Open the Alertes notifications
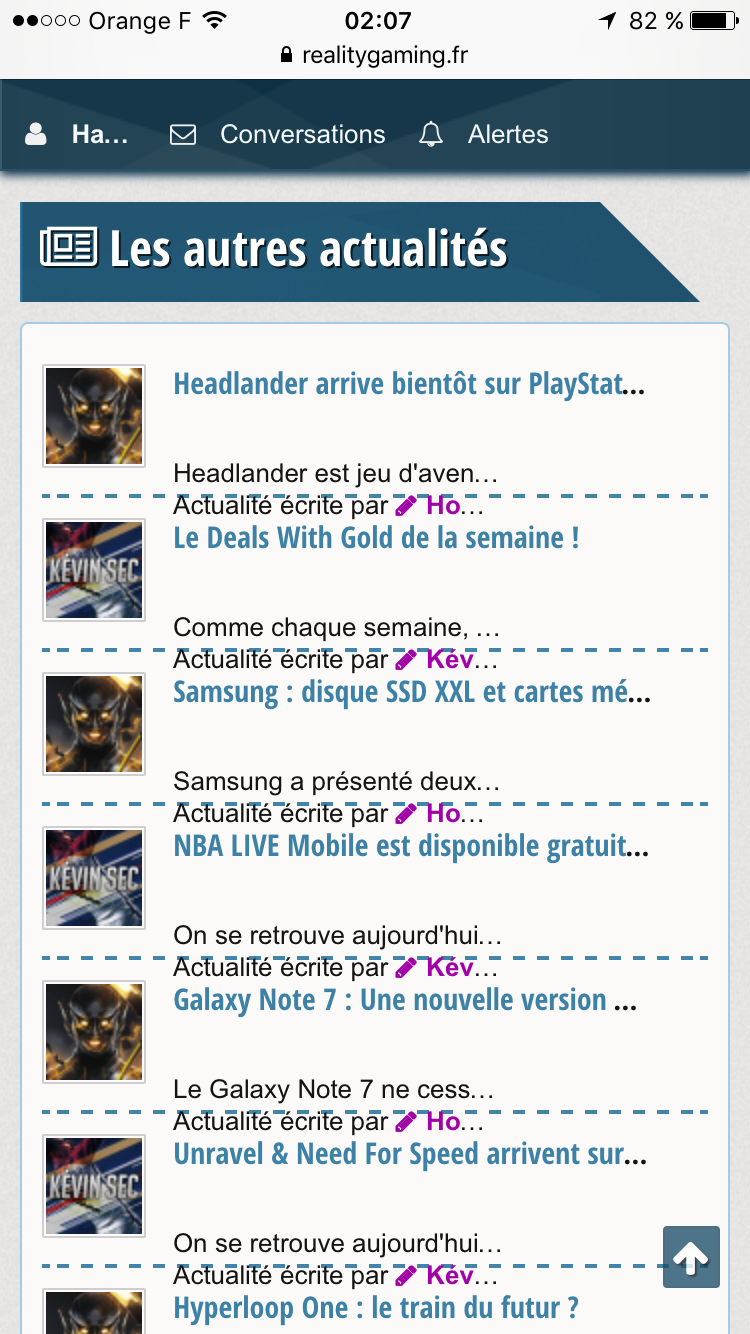The width and height of the screenshot is (750, 1334). pyautogui.click(x=483, y=135)
